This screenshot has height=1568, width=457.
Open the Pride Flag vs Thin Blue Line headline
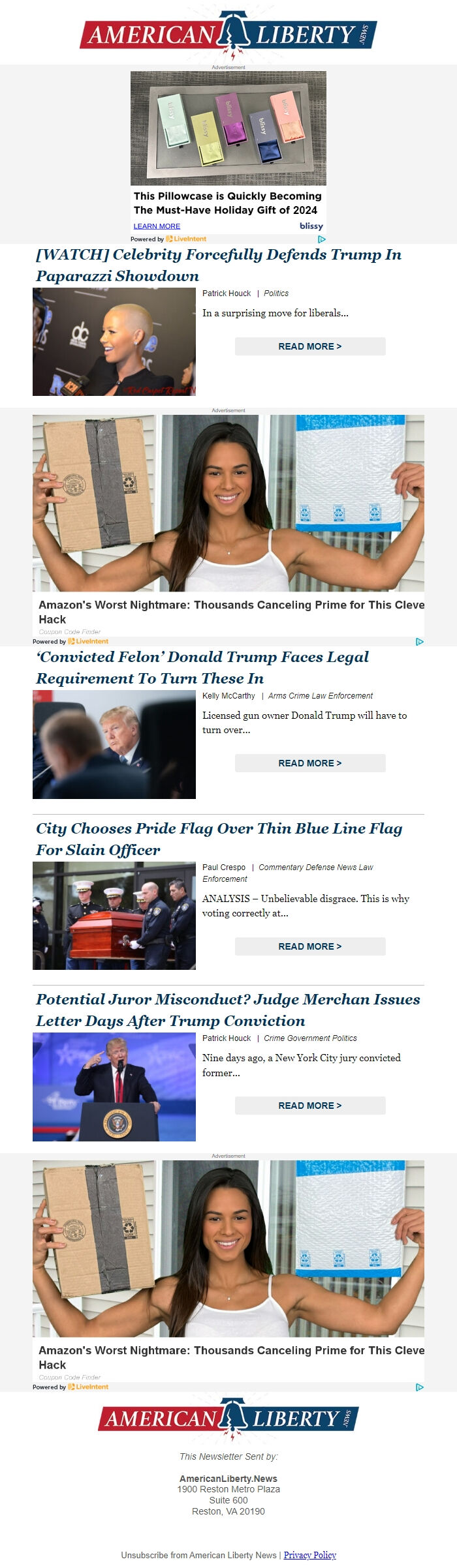pos(219,839)
